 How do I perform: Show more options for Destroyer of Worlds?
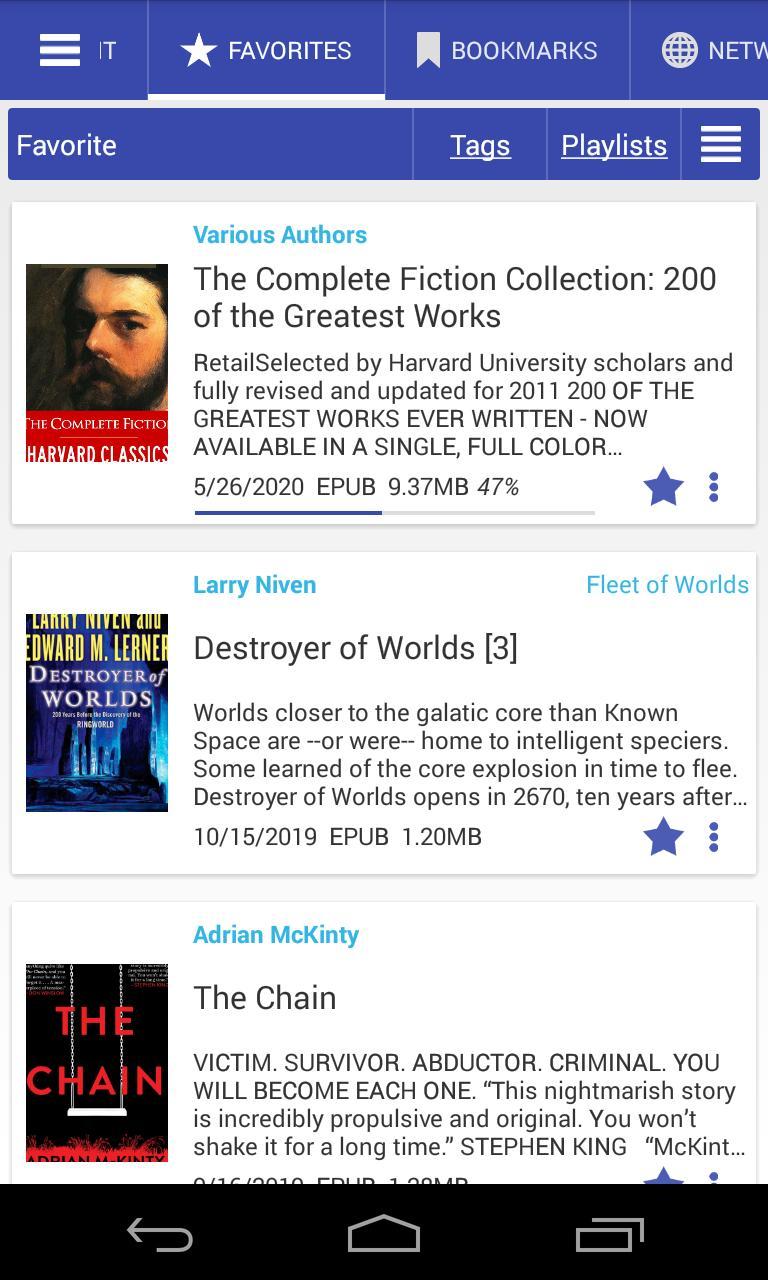pyautogui.click(x=714, y=837)
